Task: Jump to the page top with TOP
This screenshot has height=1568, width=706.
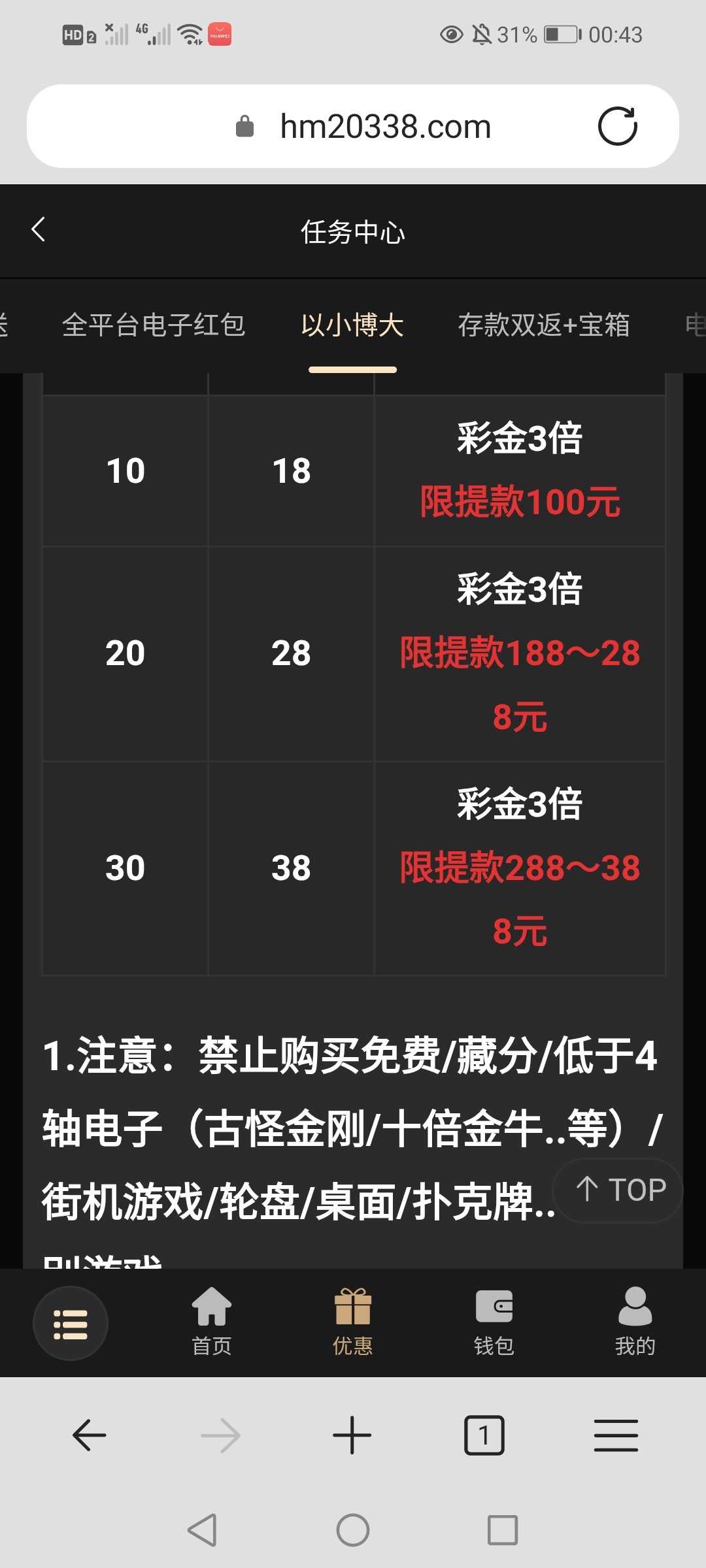Action: point(618,1190)
